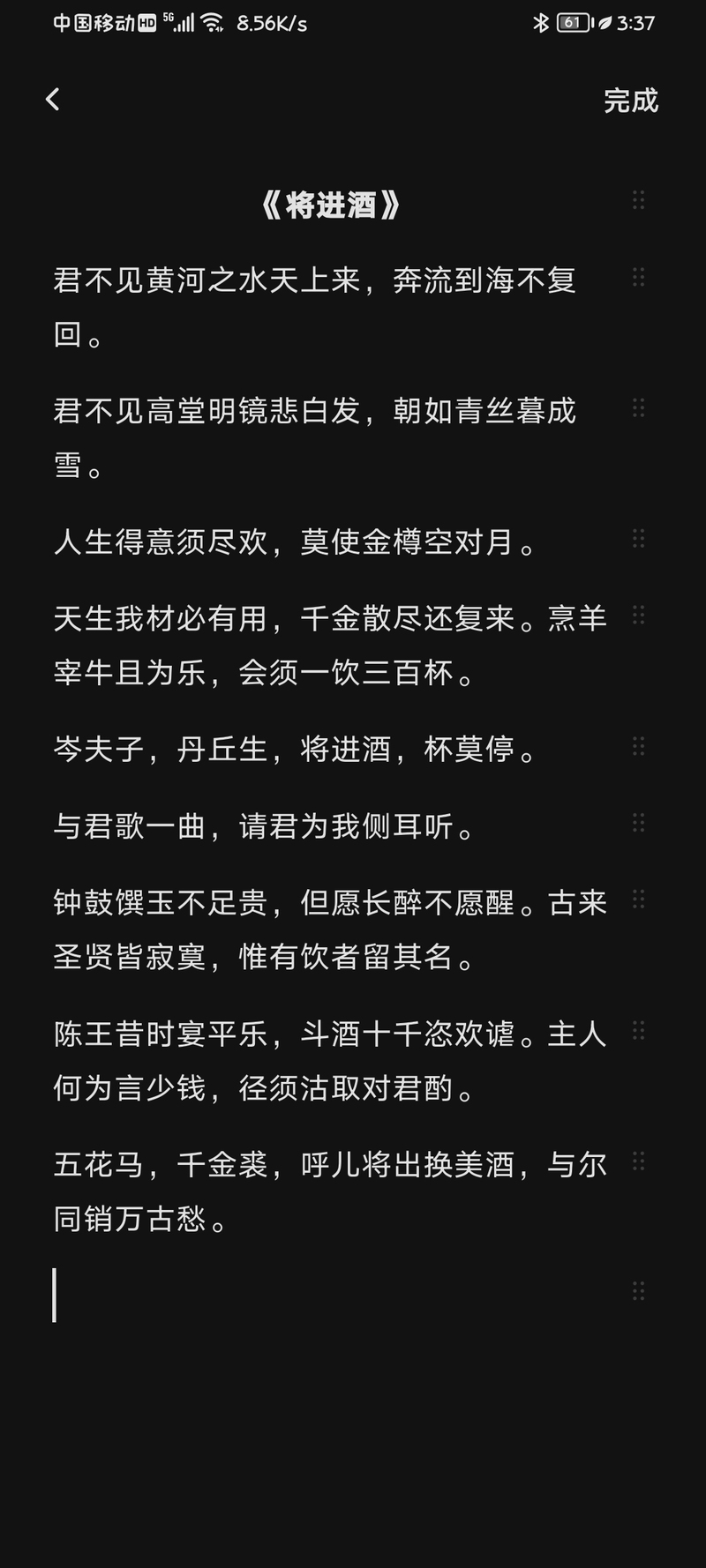Tap drag handle beside 陈王昔时宴平乐
The width and height of the screenshot is (706, 1568).
click(x=639, y=1030)
